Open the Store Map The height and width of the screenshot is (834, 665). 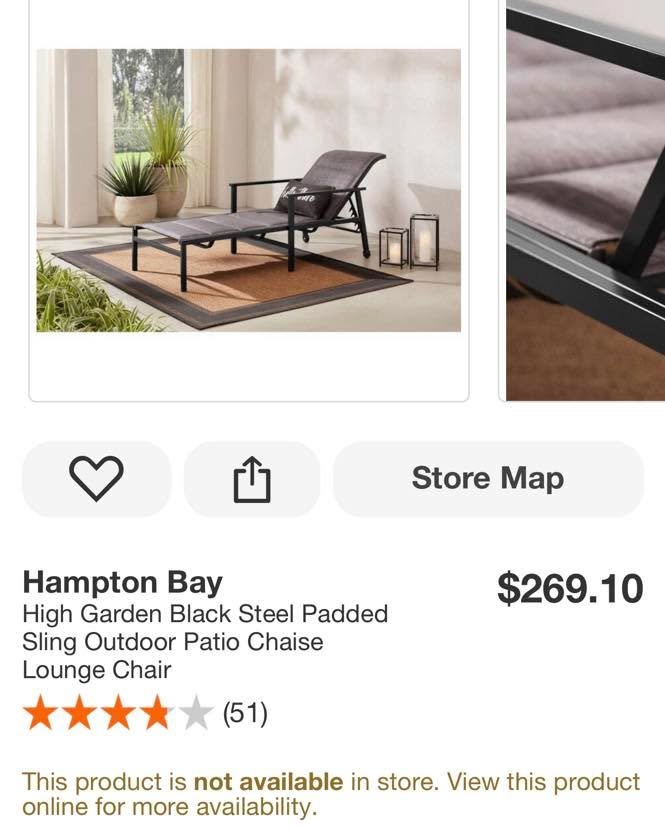[x=487, y=479]
